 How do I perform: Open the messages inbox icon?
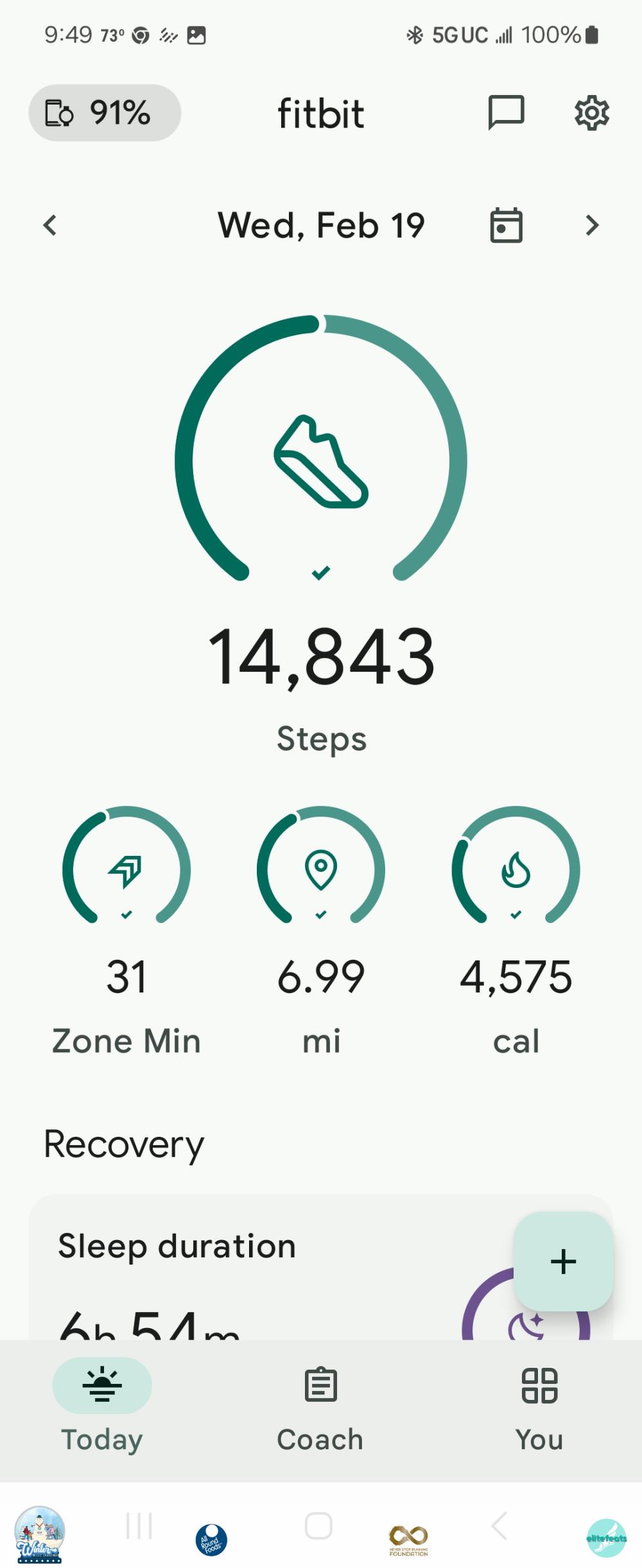pyautogui.click(x=506, y=113)
